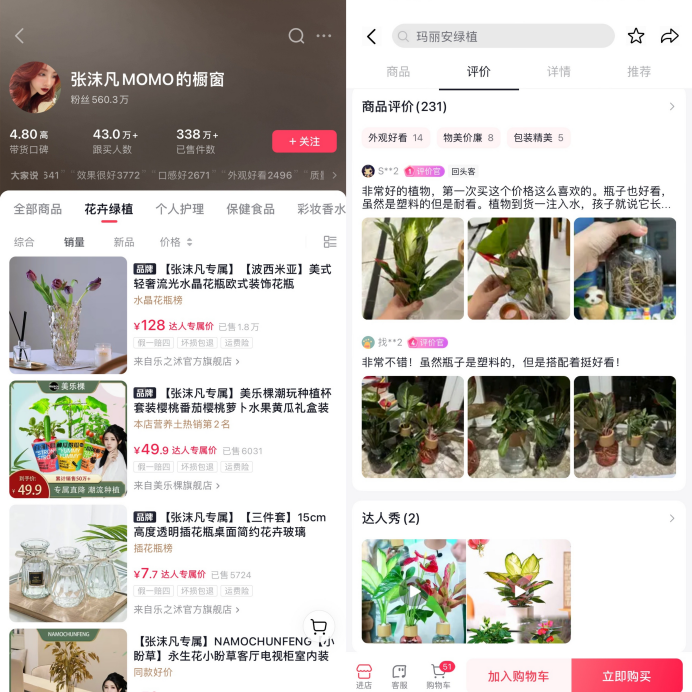The height and width of the screenshot is (692, 692).
Task: Expand all 商品评价 (231) reviews
Action: click(671, 107)
